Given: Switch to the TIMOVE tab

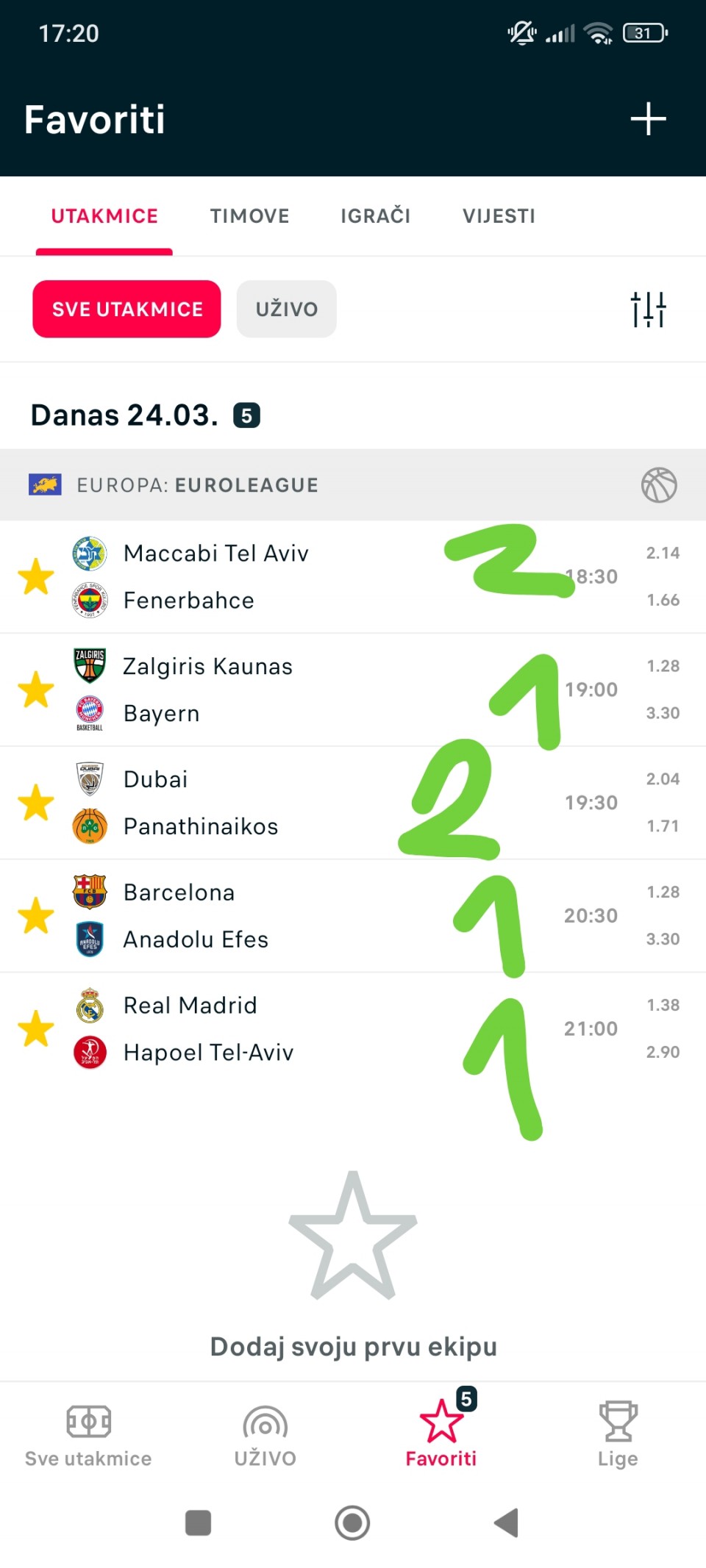Looking at the screenshot, I should coord(249,216).
